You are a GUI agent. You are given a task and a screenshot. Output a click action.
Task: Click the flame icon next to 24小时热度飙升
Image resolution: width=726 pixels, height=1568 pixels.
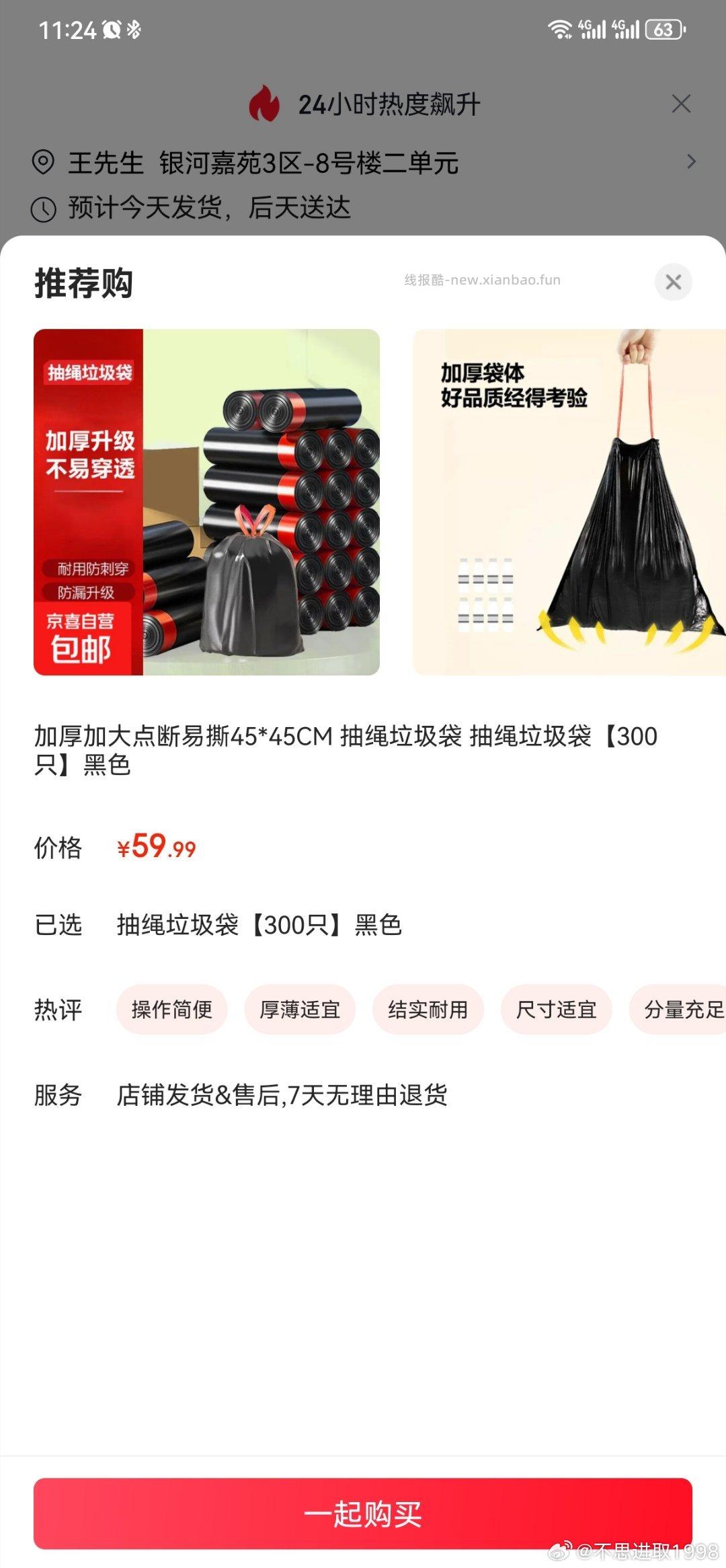click(x=264, y=102)
